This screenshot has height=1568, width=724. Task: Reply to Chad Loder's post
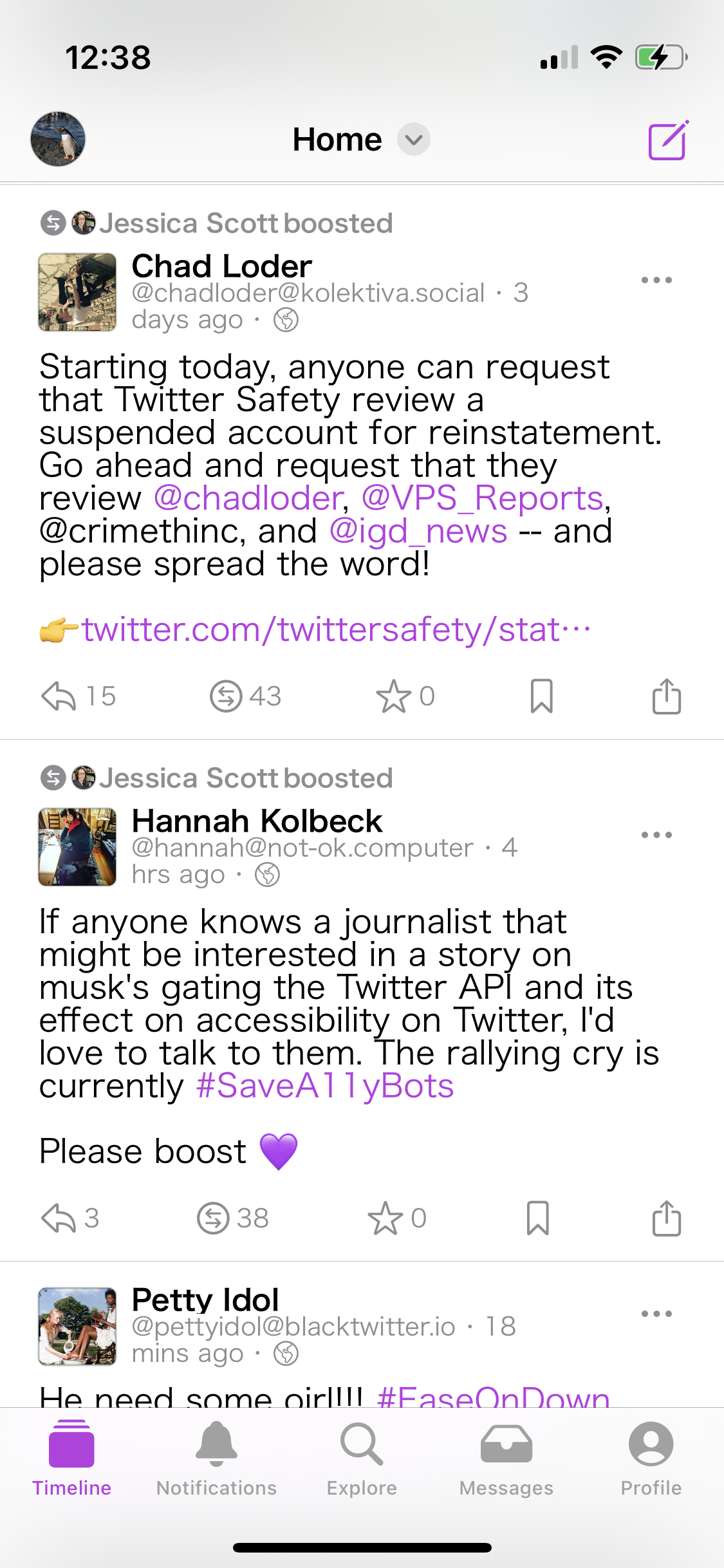[x=59, y=696]
